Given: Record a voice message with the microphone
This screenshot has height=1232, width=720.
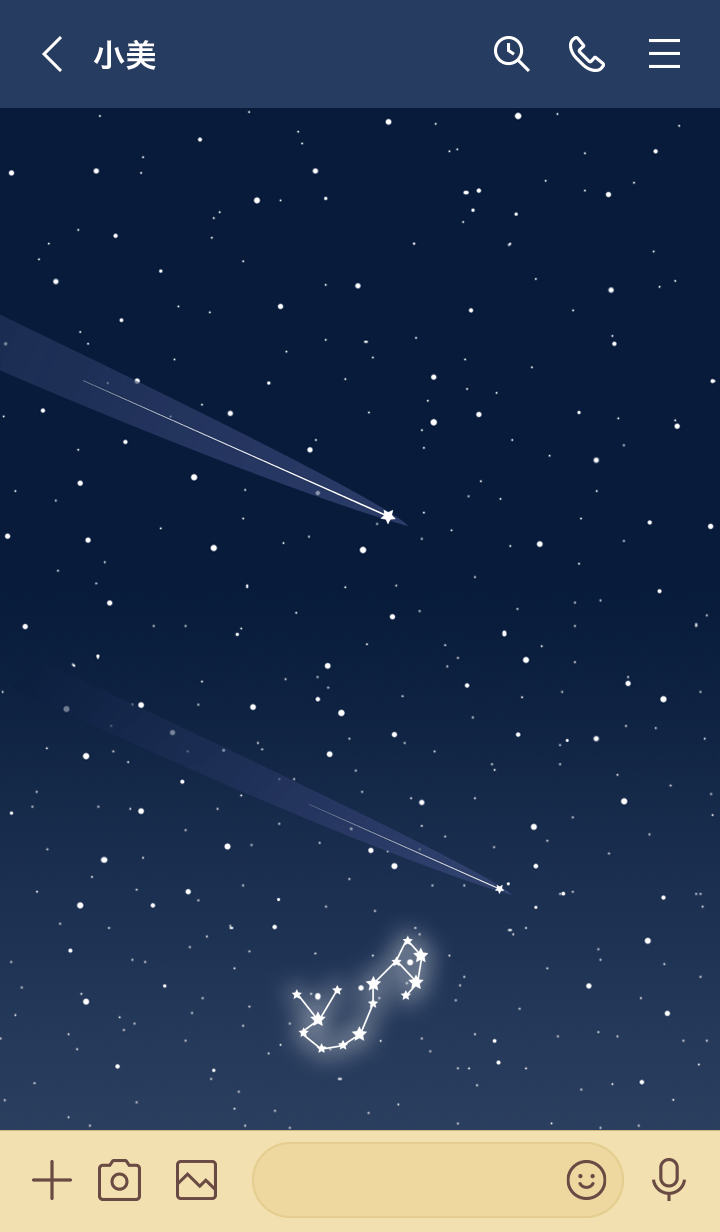Looking at the screenshot, I should point(668,1180).
